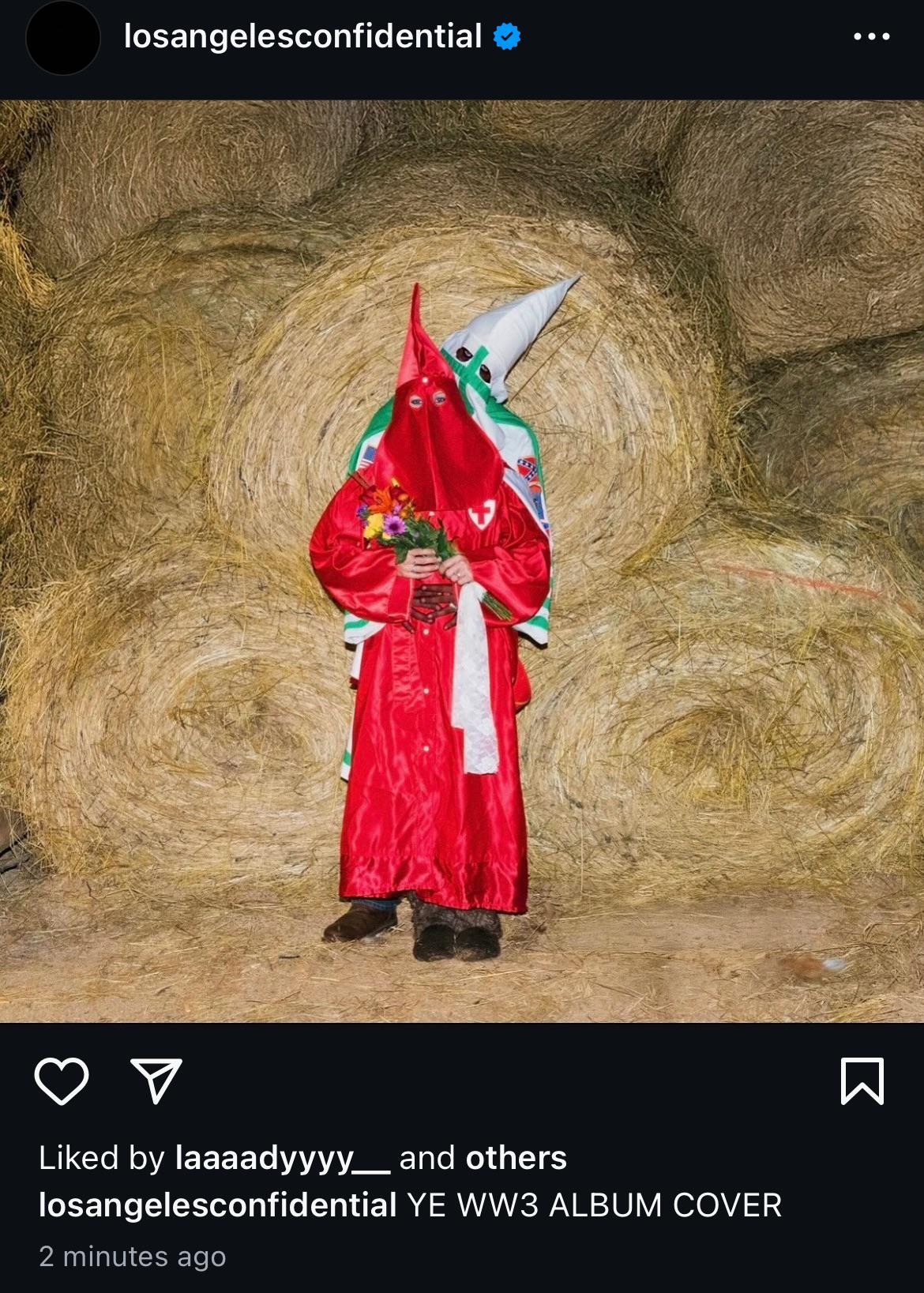Image resolution: width=924 pixels, height=1293 pixels.
Task: Share the post via the paper plane icon
Action: (x=156, y=1081)
